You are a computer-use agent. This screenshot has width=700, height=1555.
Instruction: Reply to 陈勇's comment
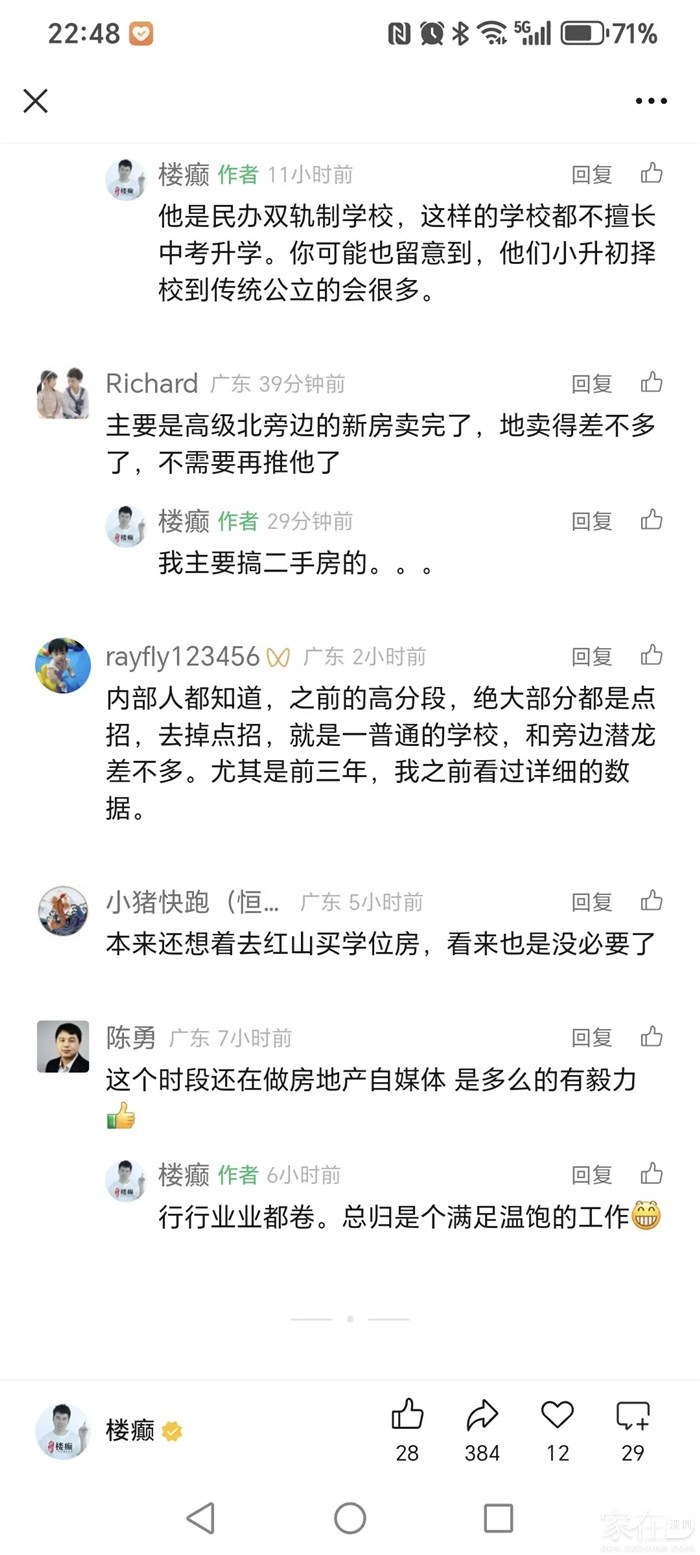click(x=591, y=1038)
